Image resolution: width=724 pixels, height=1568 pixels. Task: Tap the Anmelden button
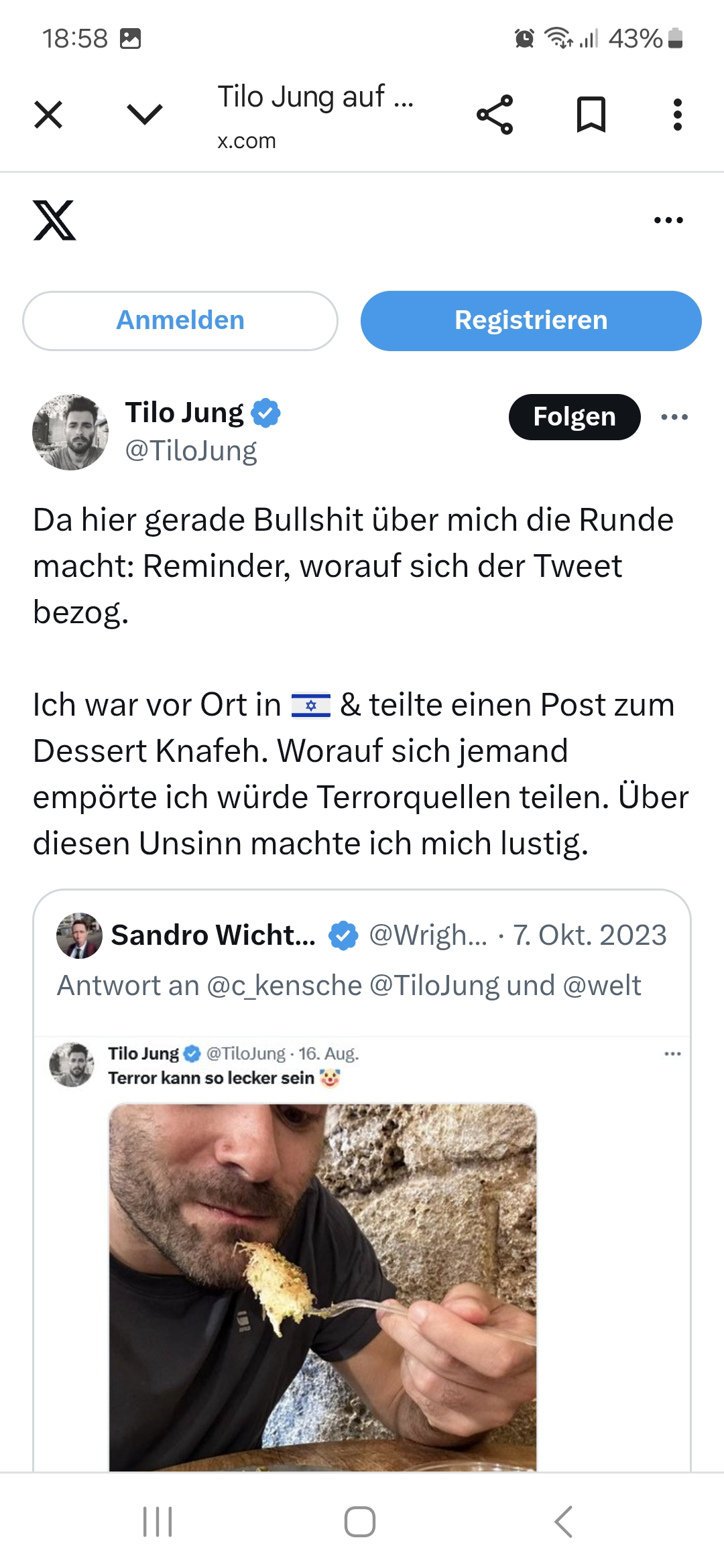180,320
